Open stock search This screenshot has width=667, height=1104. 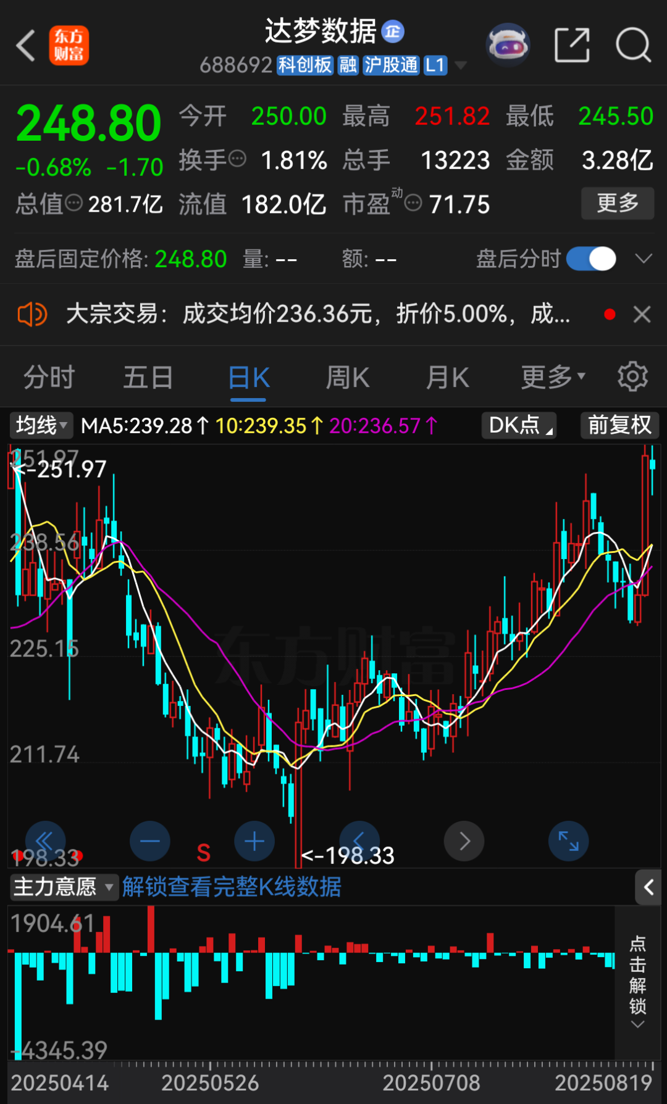633,45
